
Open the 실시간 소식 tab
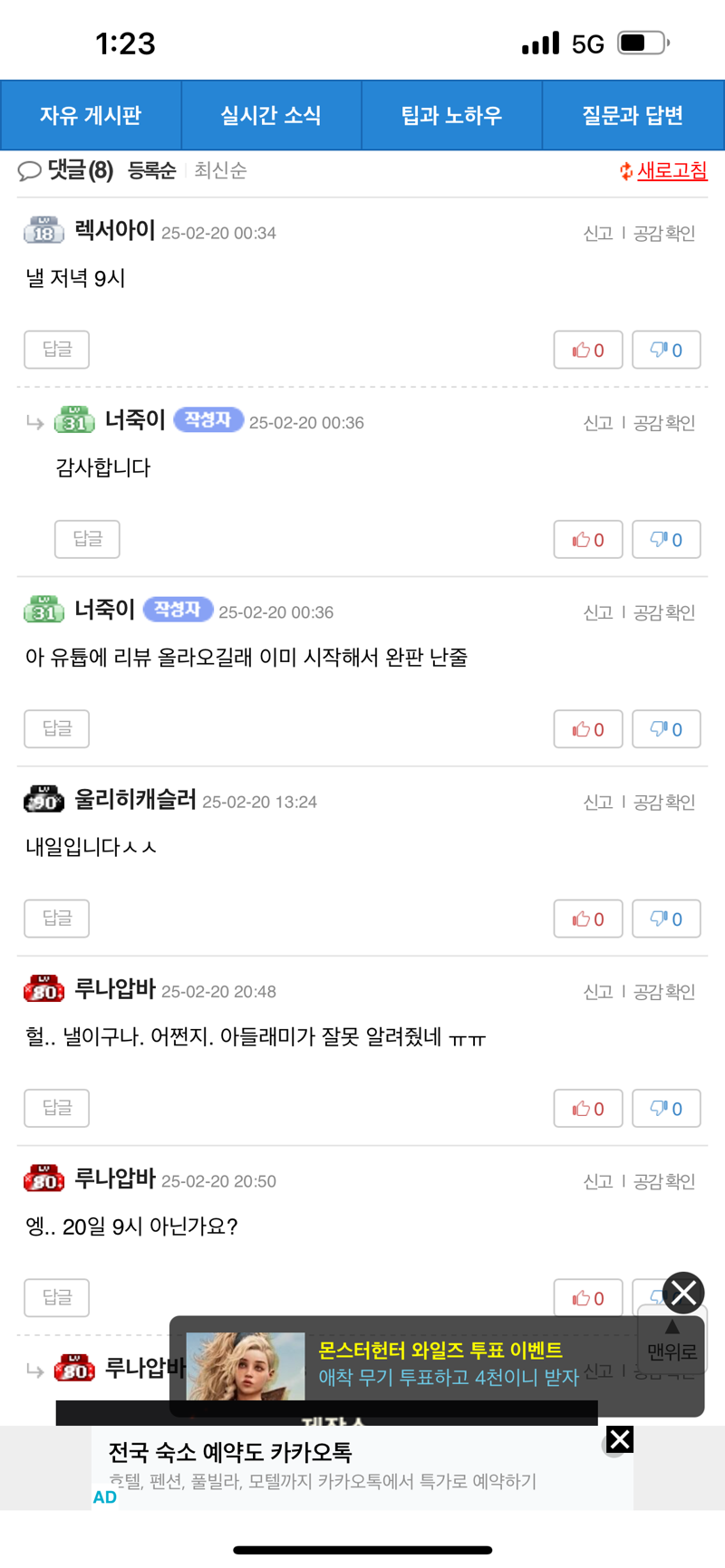[271, 115]
